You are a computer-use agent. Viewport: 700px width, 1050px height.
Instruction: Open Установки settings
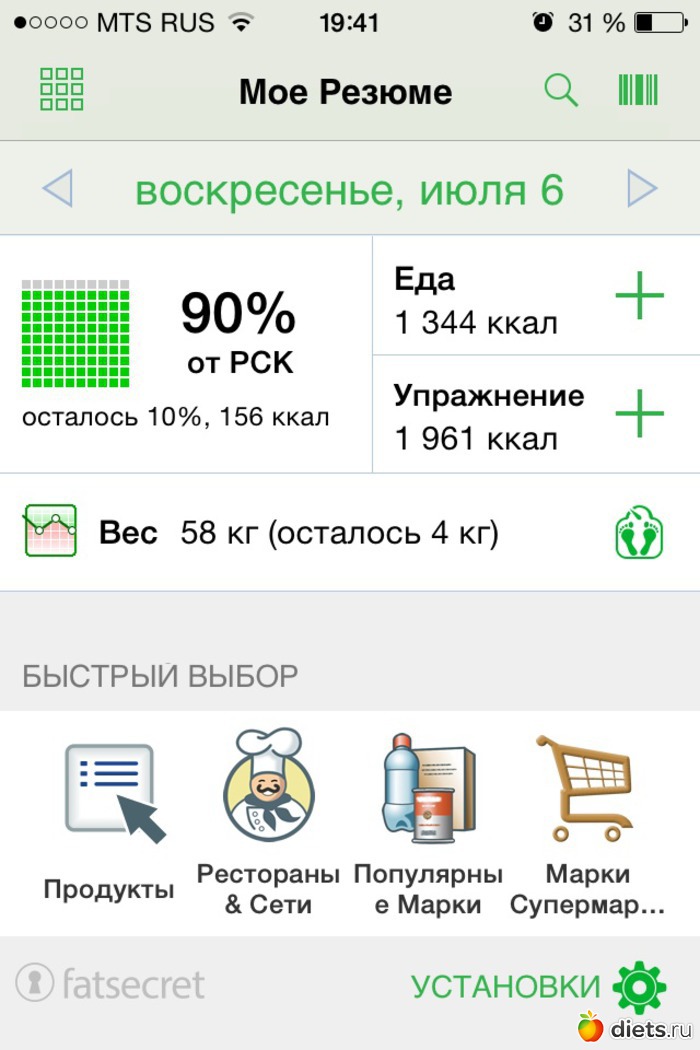click(x=540, y=987)
